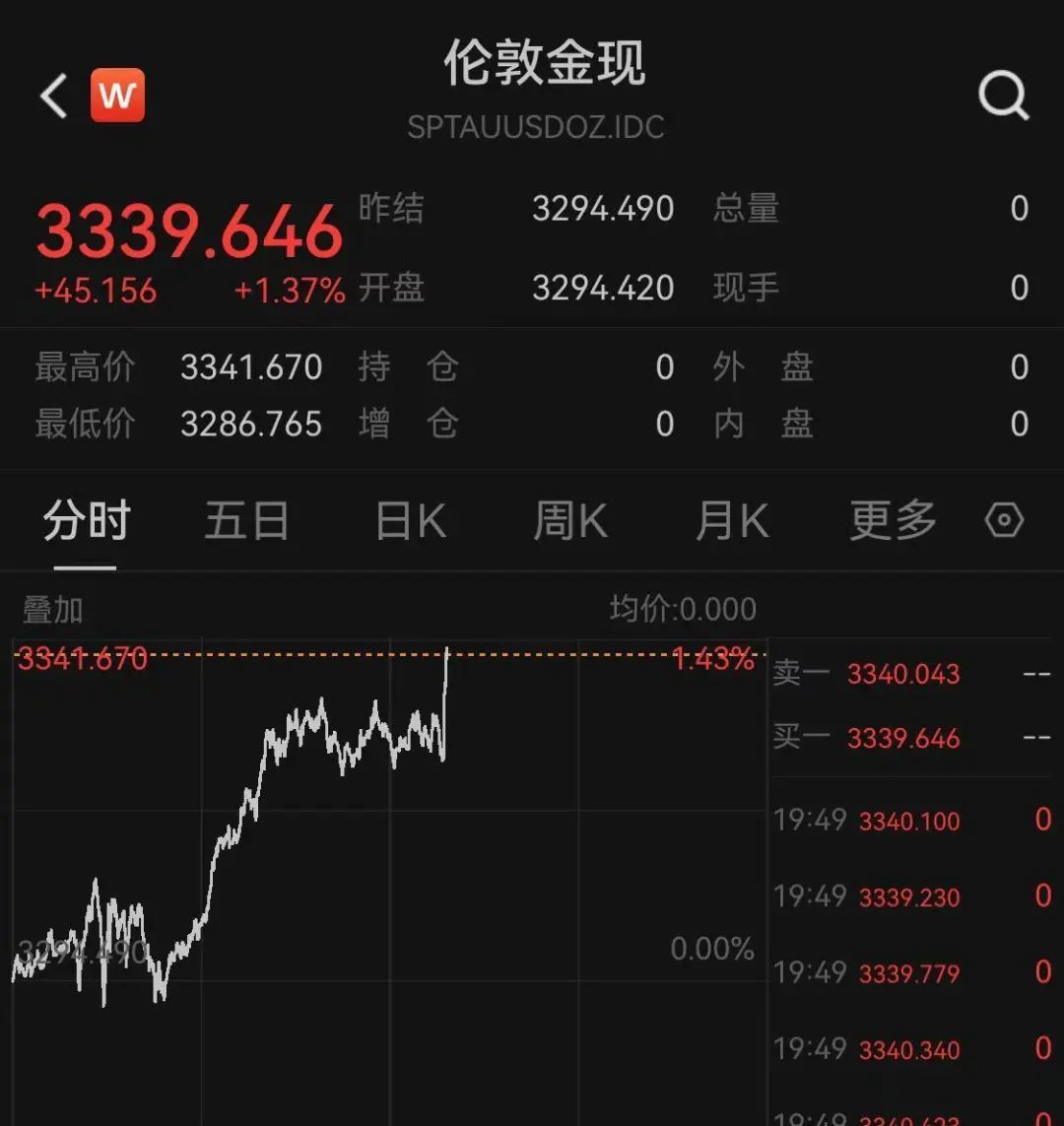This screenshot has width=1064, height=1126.
Task: Show the 月K chart
Action: pyautogui.click(x=731, y=521)
